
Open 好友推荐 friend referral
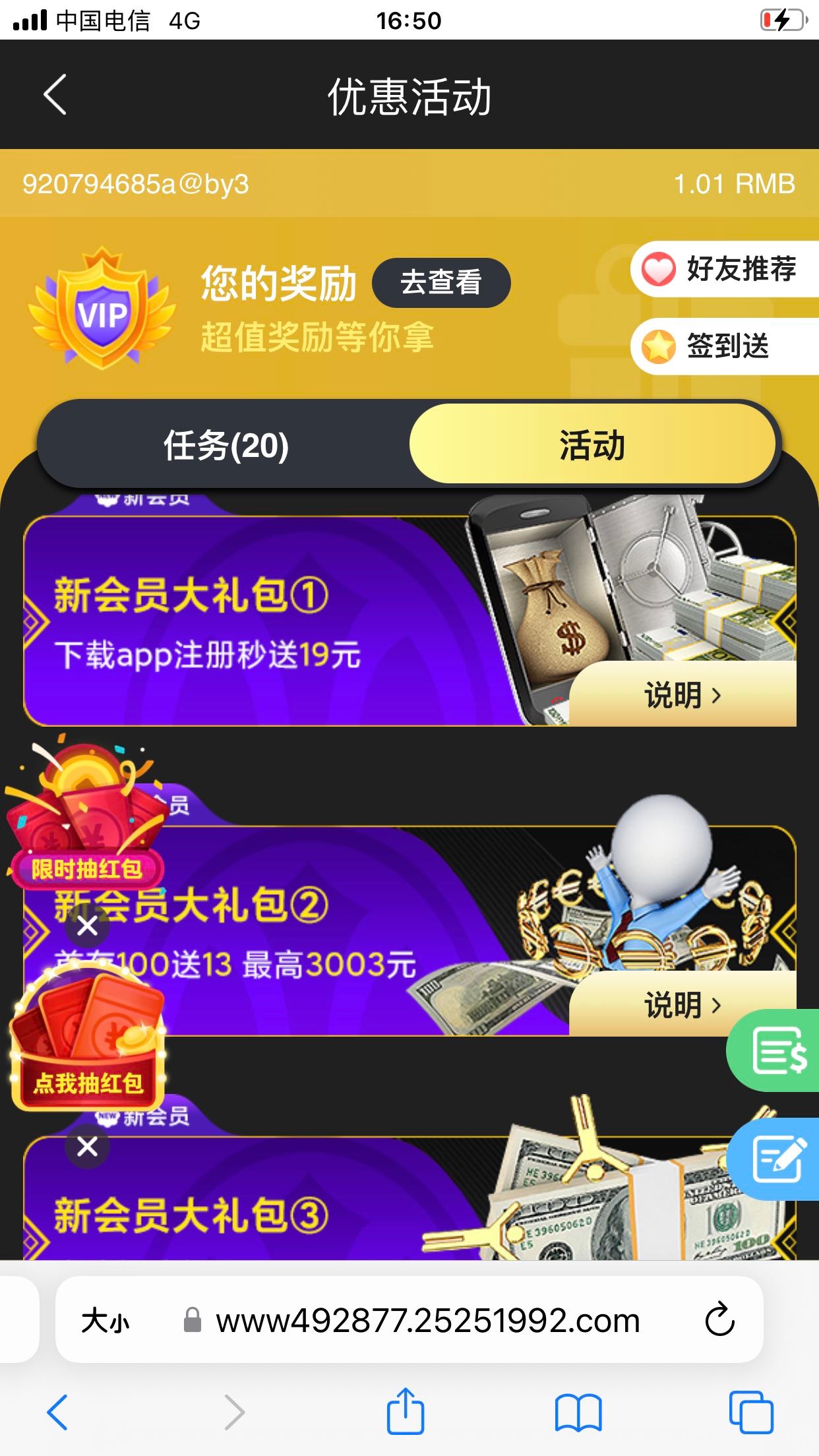click(x=725, y=269)
